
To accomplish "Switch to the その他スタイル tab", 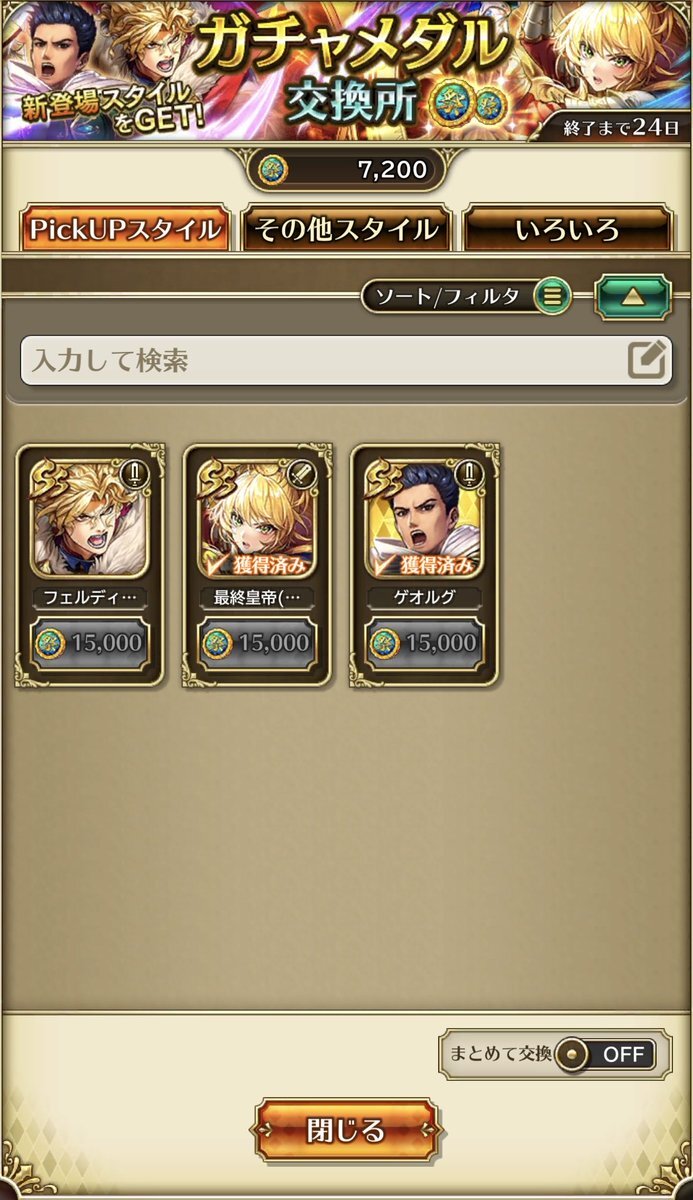I will coord(346,230).
